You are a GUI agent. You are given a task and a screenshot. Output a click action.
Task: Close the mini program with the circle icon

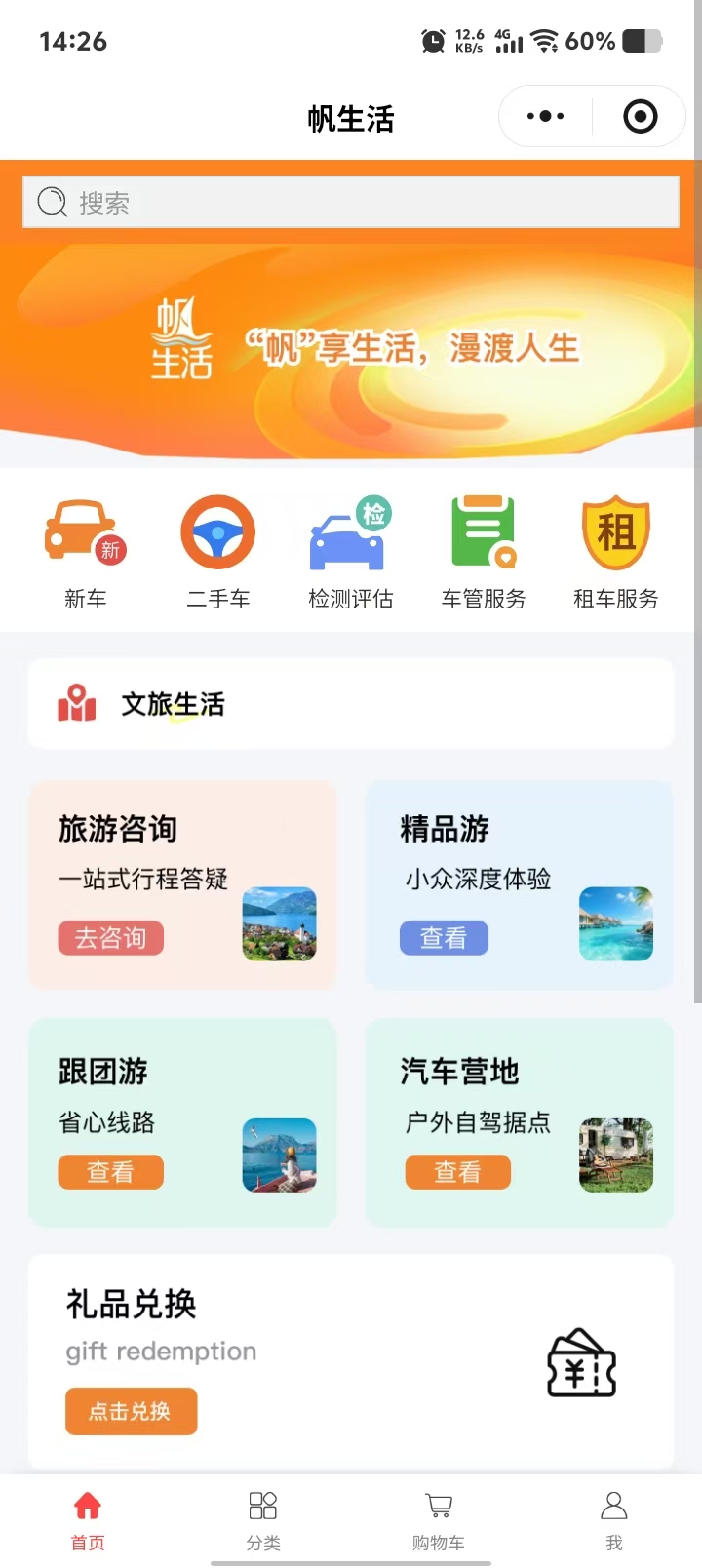point(640,117)
